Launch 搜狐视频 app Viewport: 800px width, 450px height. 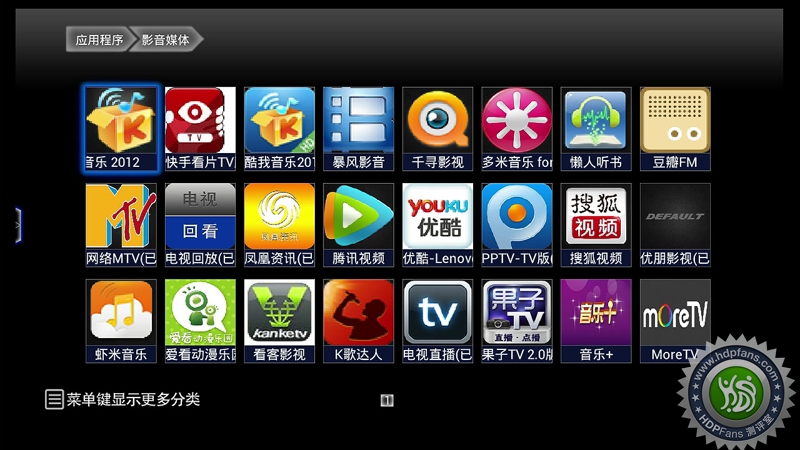[x=596, y=225]
